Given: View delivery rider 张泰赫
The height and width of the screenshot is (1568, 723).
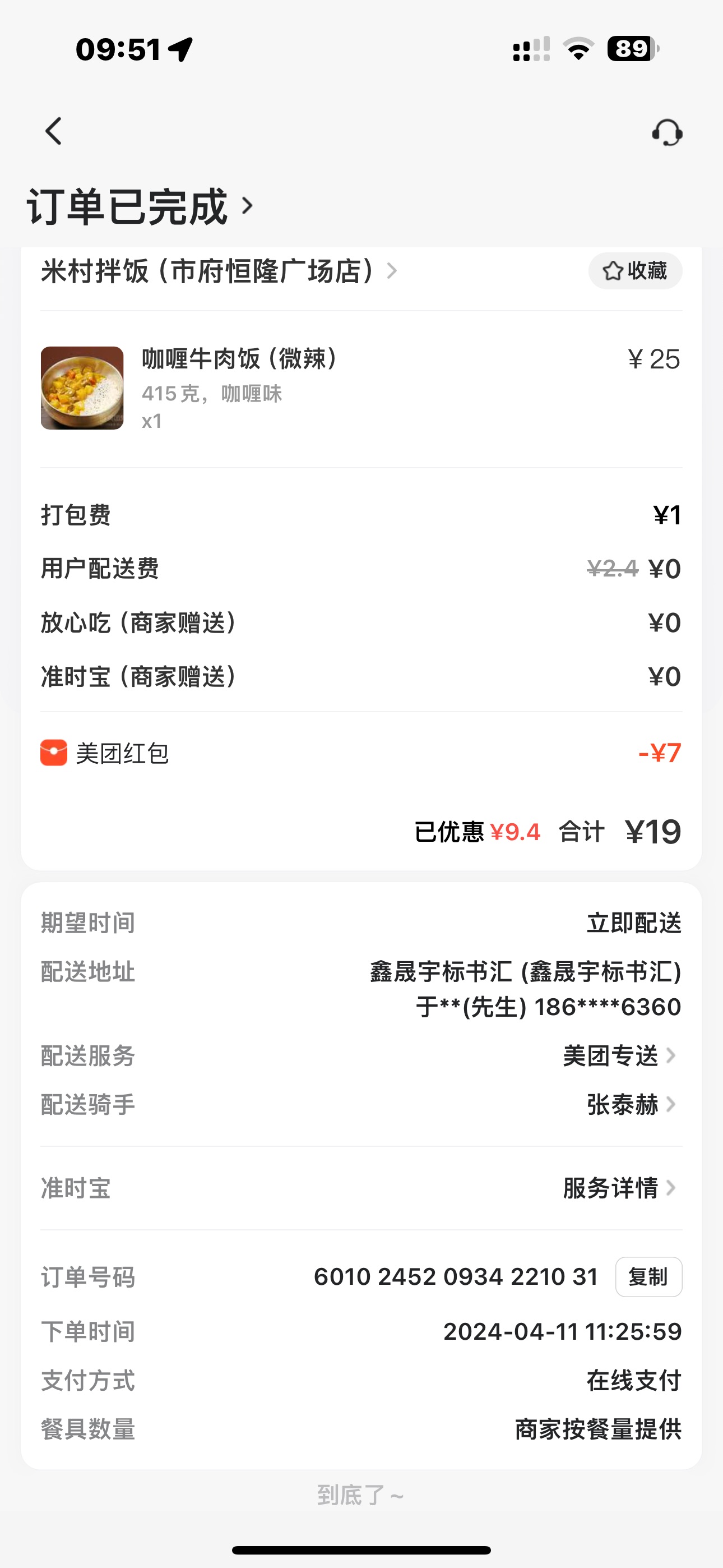Looking at the screenshot, I should pos(631,1104).
